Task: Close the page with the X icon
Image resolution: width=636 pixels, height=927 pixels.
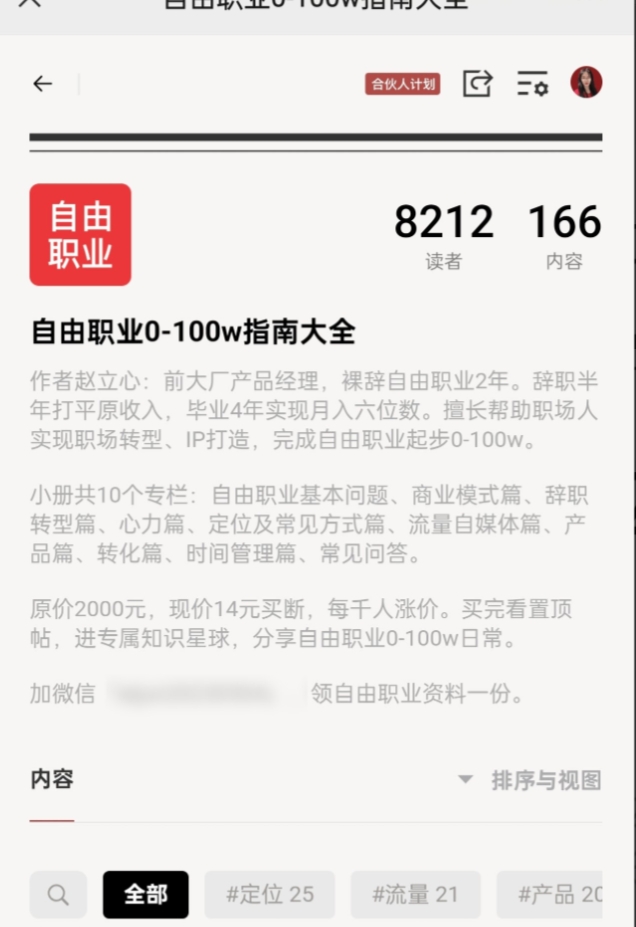Action: [30, 3]
